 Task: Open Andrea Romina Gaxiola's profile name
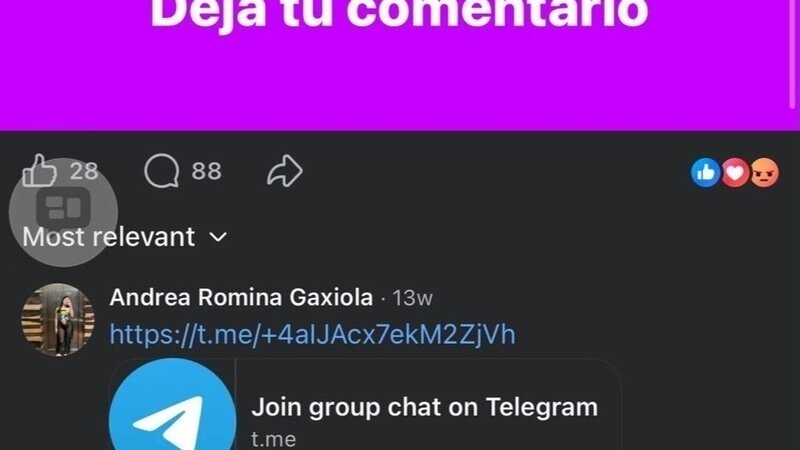coord(241,297)
